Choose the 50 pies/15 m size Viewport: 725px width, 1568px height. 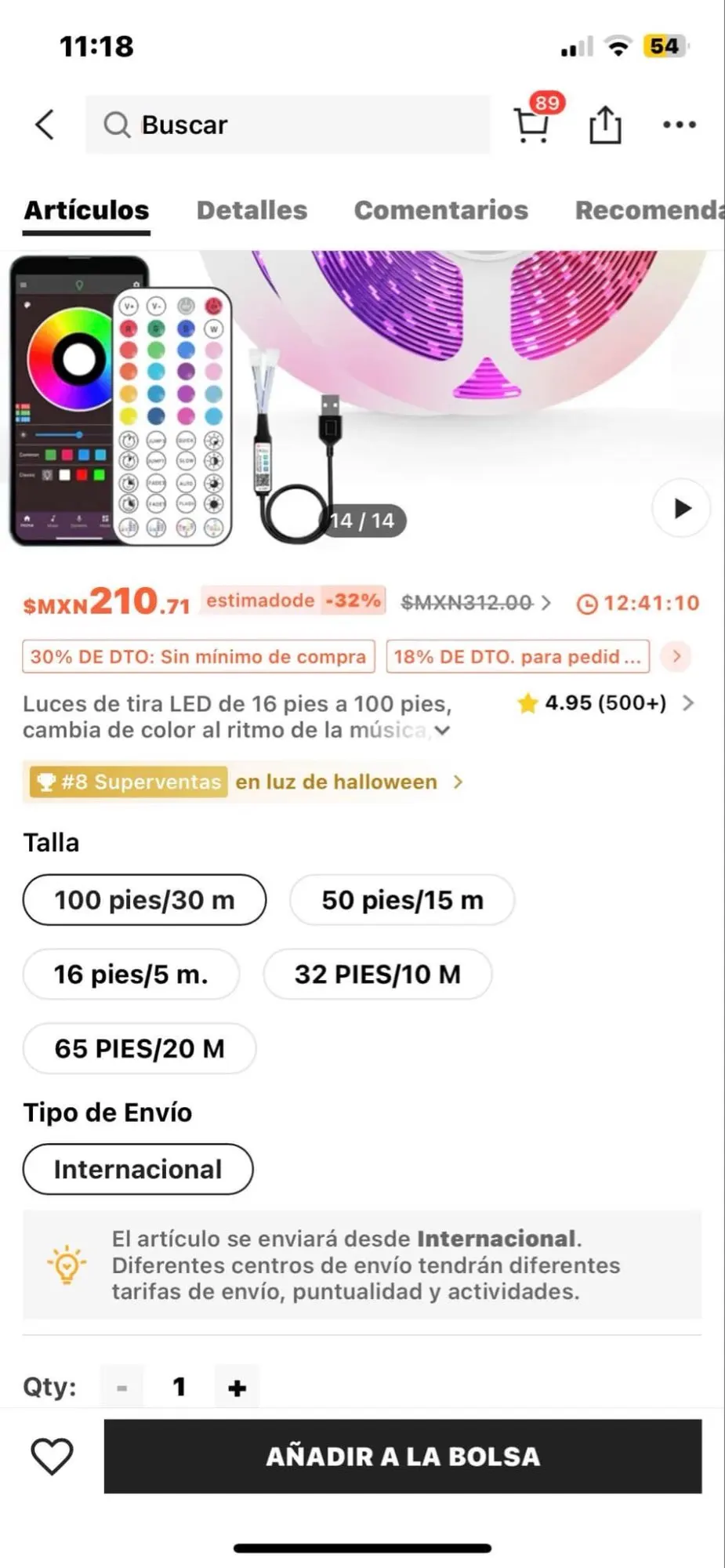pyautogui.click(x=402, y=900)
